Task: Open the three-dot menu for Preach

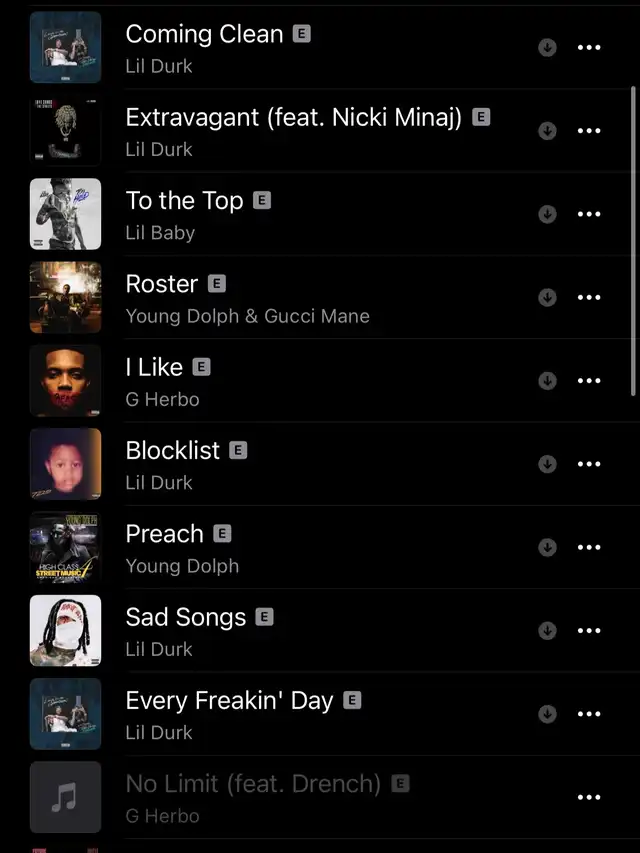Action: [590, 547]
